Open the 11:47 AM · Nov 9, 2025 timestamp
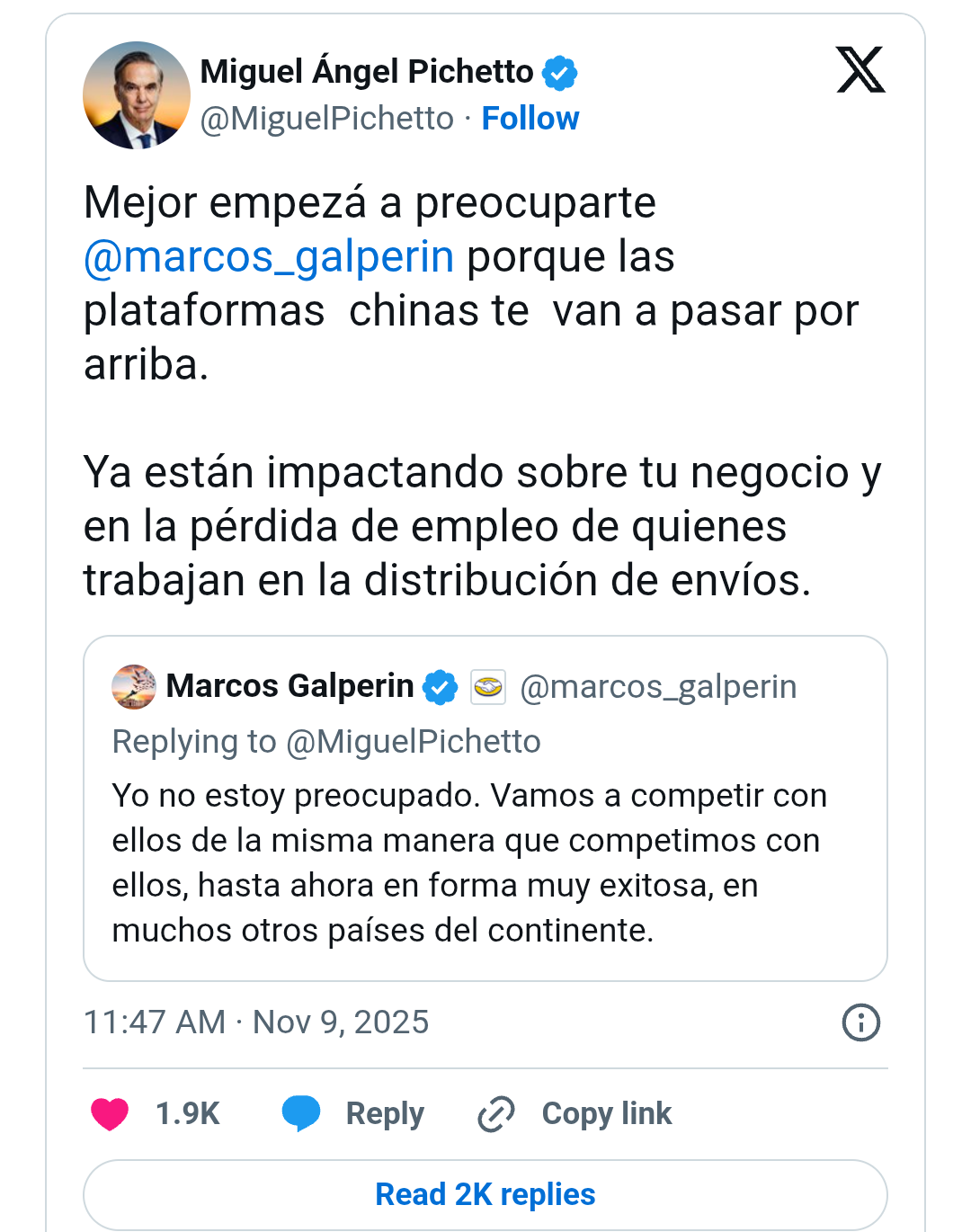The height and width of the screenshot is (1232, 971). pos(256,1022)
